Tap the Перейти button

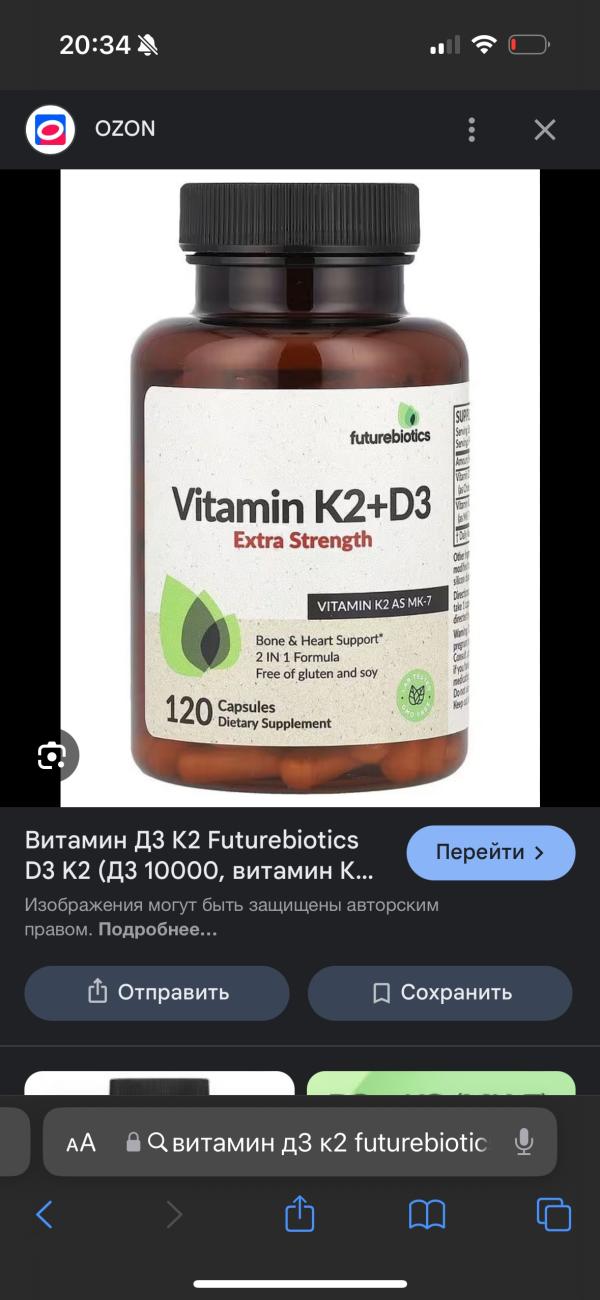tap(490, 853)
